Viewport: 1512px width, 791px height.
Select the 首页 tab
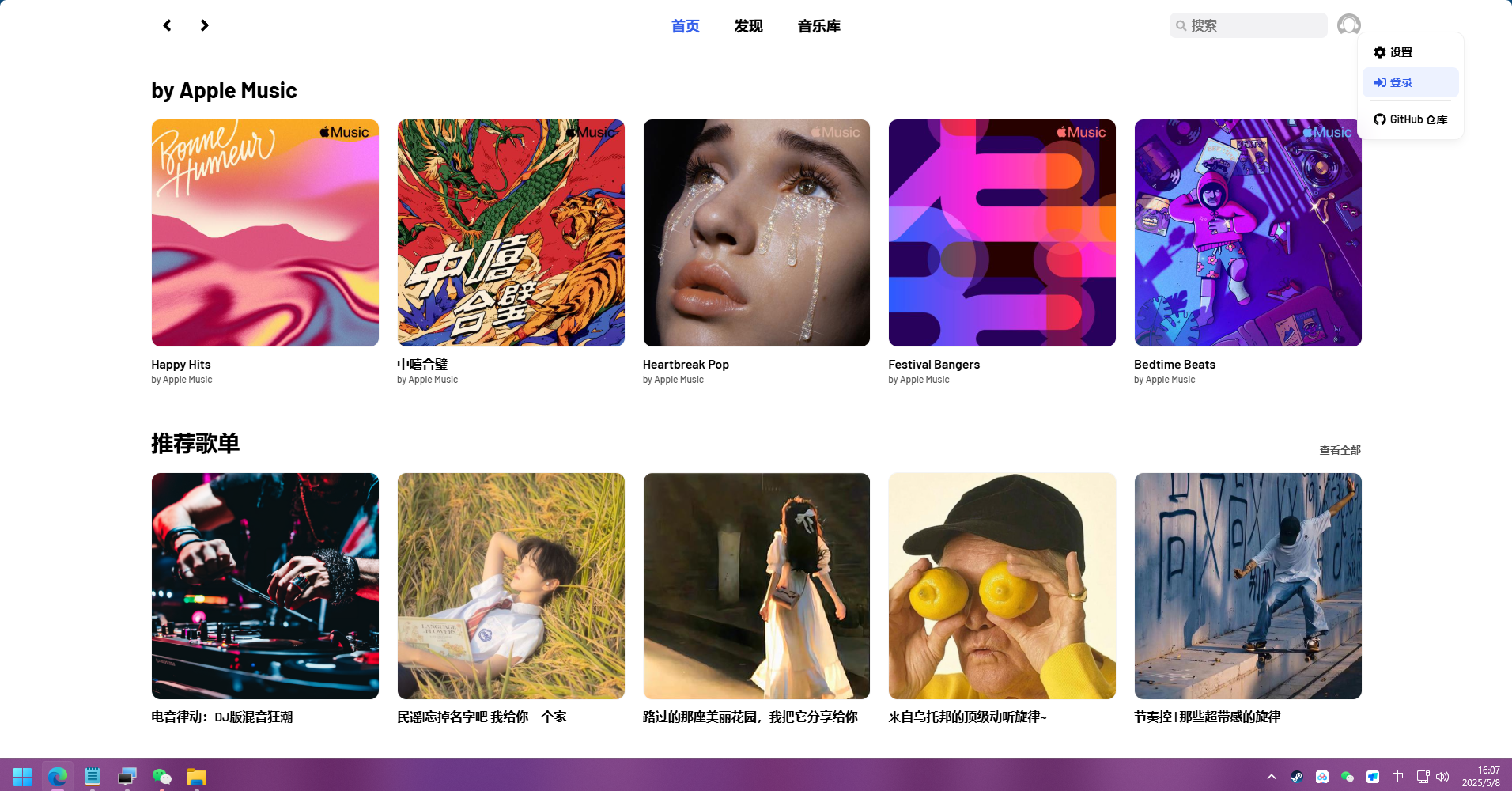(x=685, y=26)
